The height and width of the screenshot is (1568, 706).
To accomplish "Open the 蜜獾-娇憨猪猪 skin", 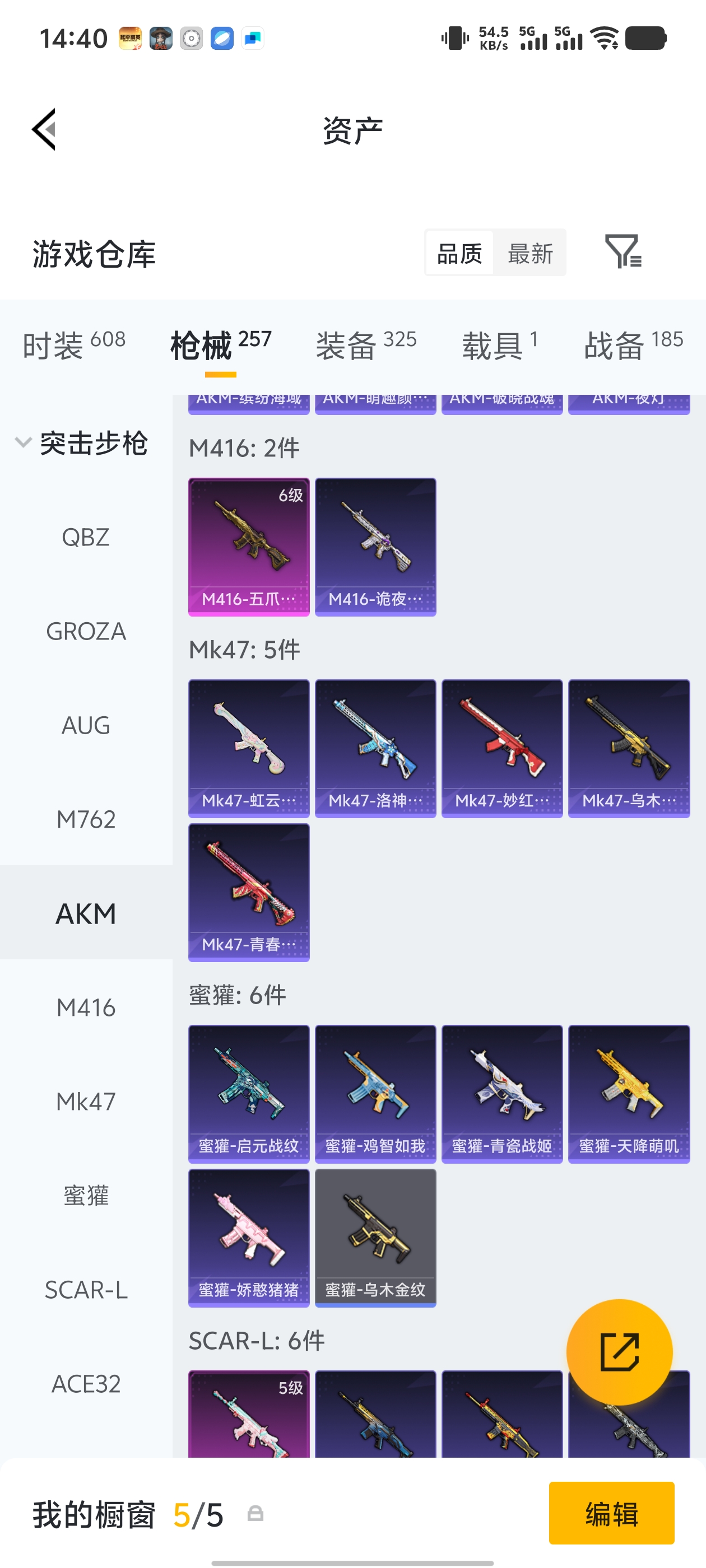I will [x=249, y=1238].
